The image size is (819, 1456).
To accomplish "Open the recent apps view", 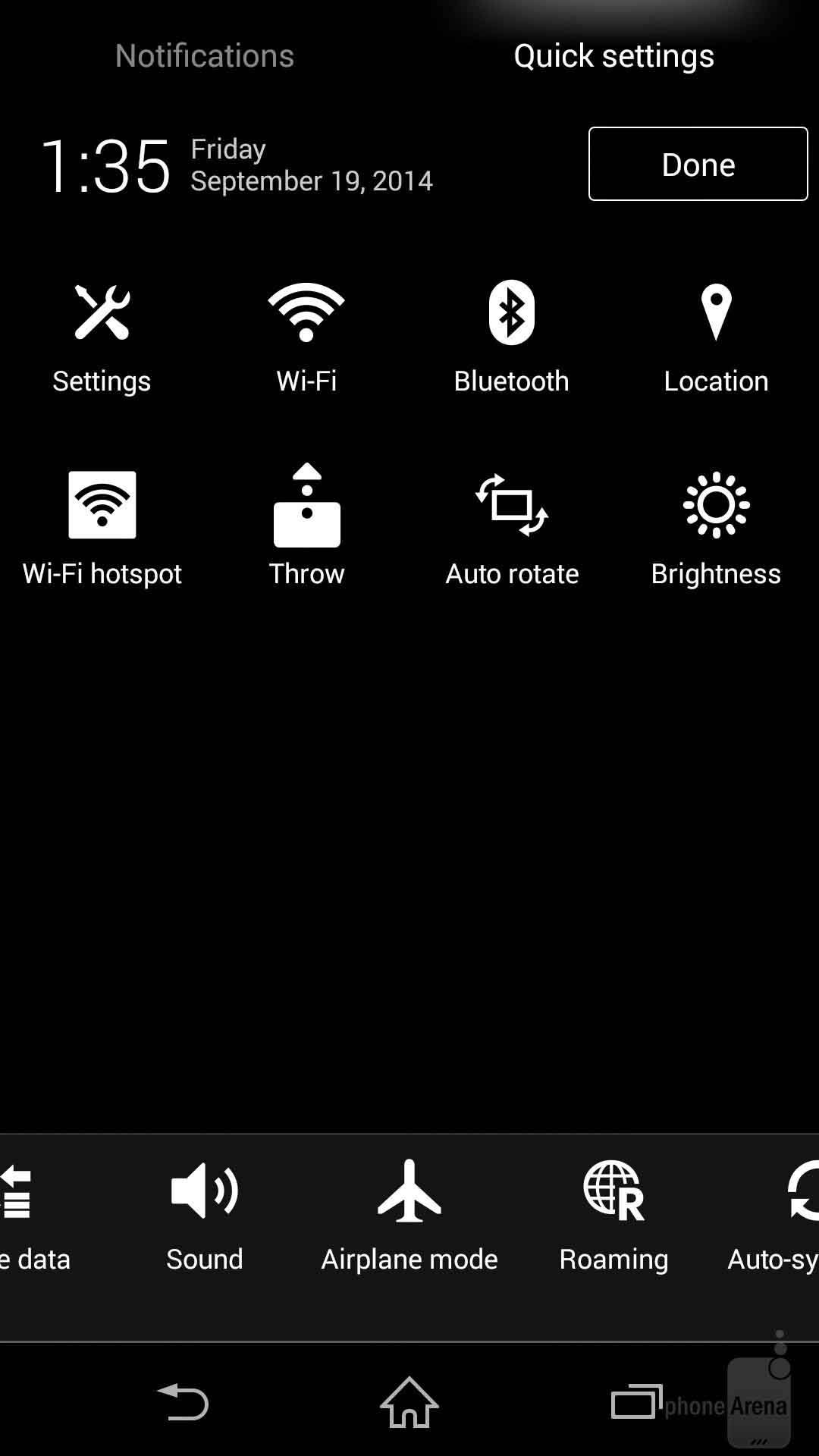I will tap(635, 1402).
